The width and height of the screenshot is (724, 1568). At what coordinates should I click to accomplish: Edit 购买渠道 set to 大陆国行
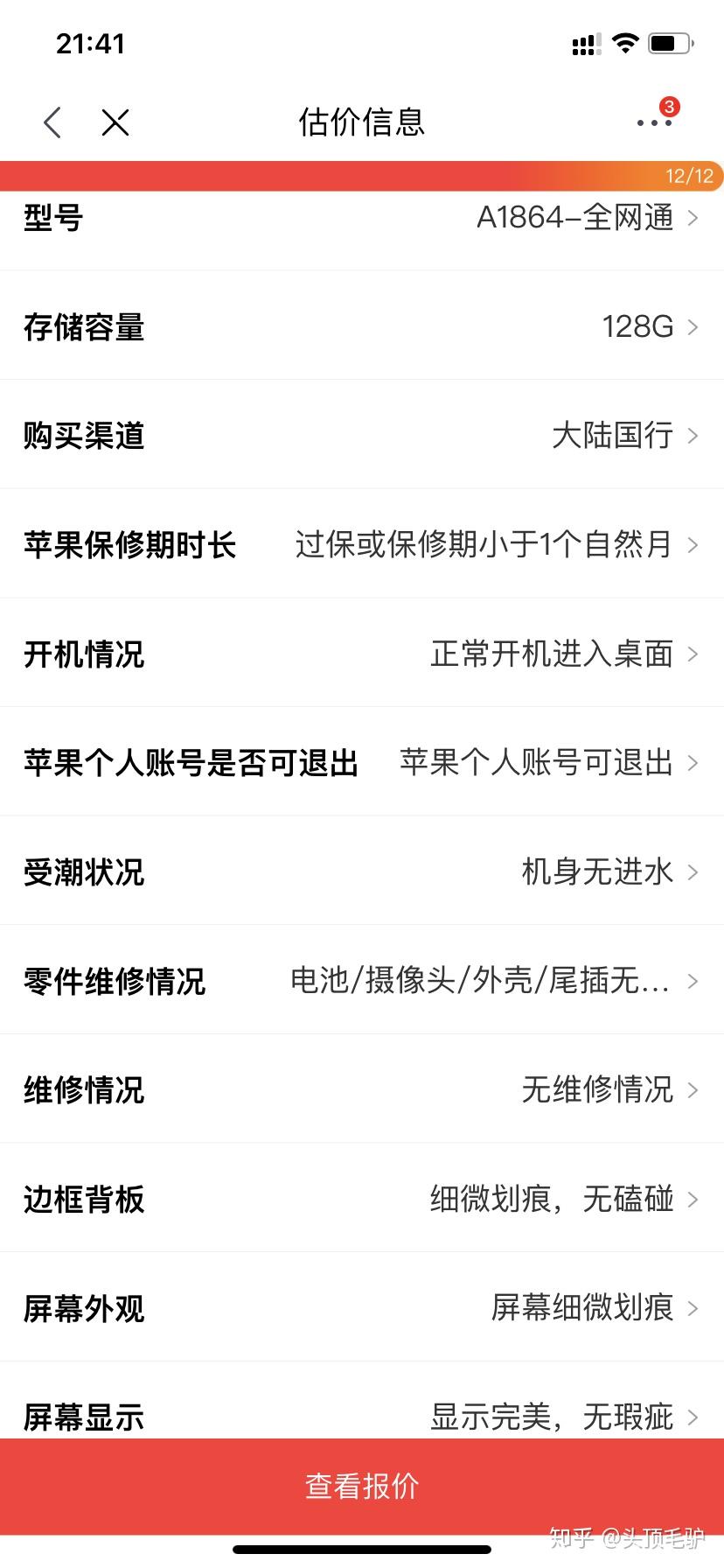[362, 435]
